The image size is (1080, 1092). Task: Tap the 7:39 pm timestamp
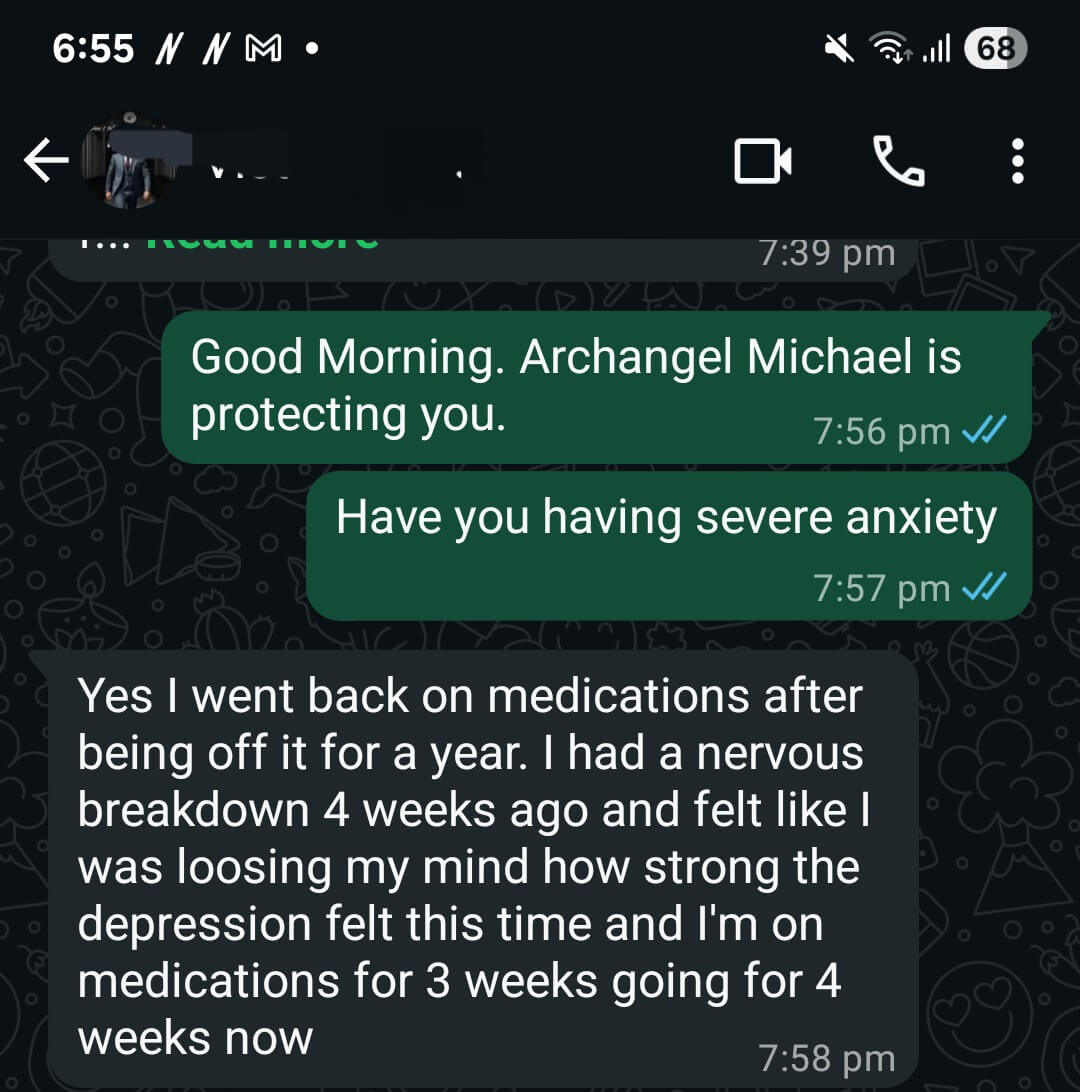pos(828,252)
